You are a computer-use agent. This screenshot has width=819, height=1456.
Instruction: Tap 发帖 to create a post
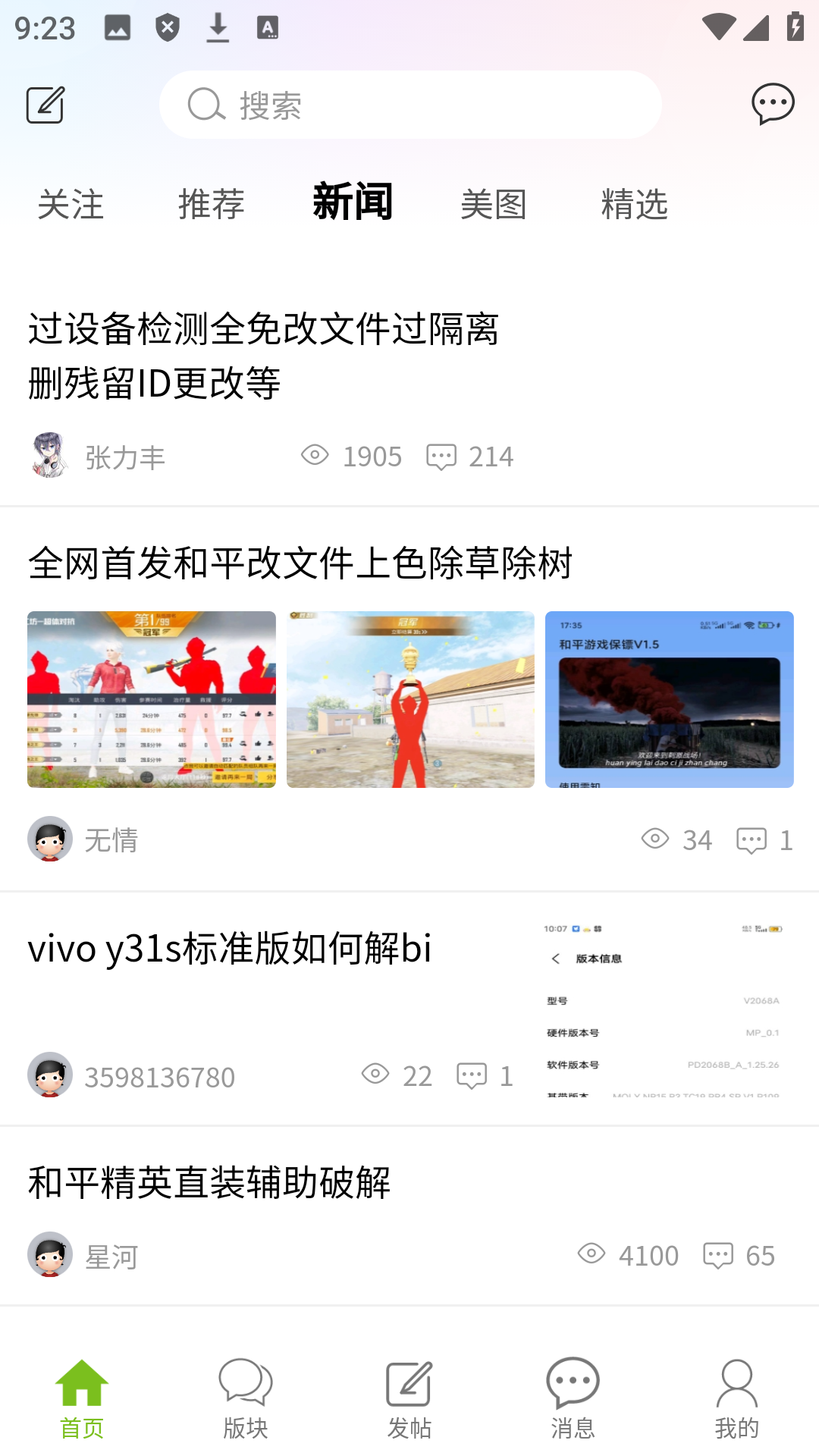409,1398
